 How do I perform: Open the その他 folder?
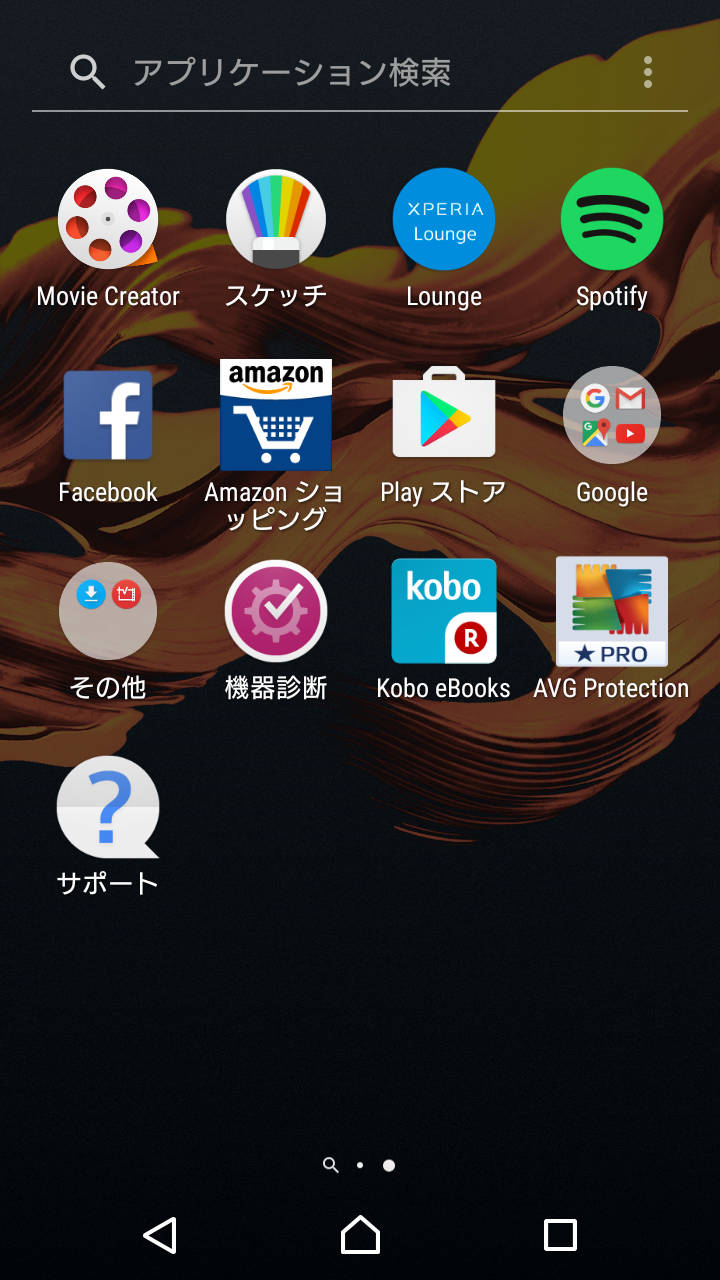[x=108, y=611]
